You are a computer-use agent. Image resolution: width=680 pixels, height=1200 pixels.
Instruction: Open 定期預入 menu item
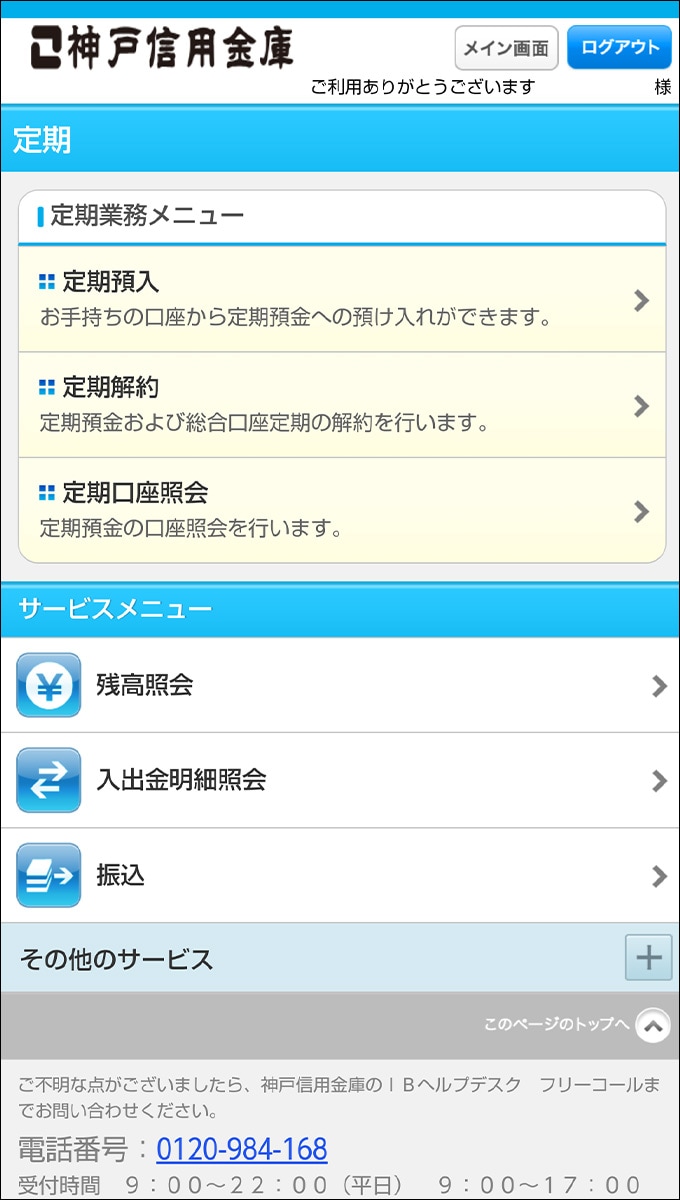341,299
